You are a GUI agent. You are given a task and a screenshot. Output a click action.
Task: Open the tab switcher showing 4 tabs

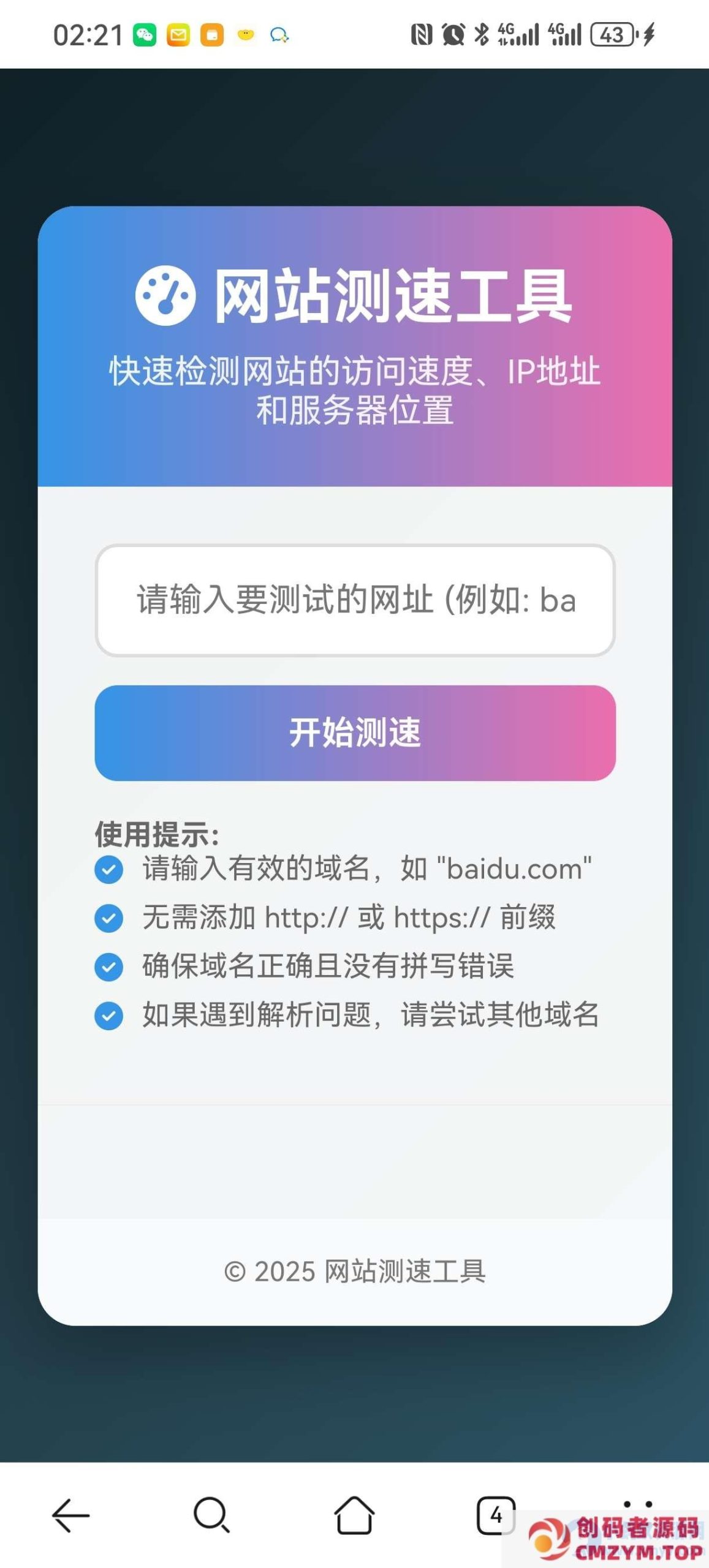coord(495,1515)
